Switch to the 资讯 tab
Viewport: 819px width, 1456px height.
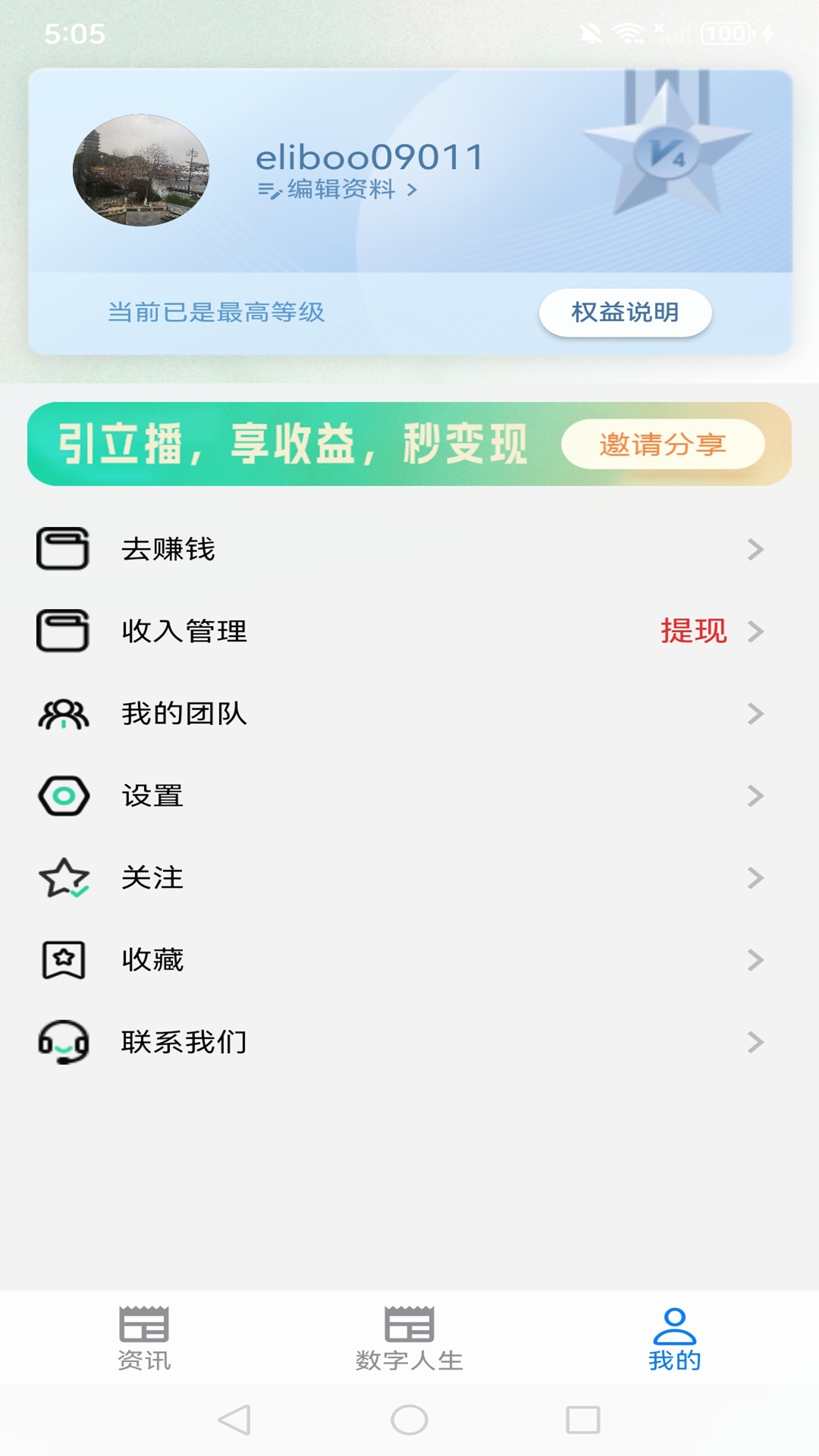tap(144, 1338)
